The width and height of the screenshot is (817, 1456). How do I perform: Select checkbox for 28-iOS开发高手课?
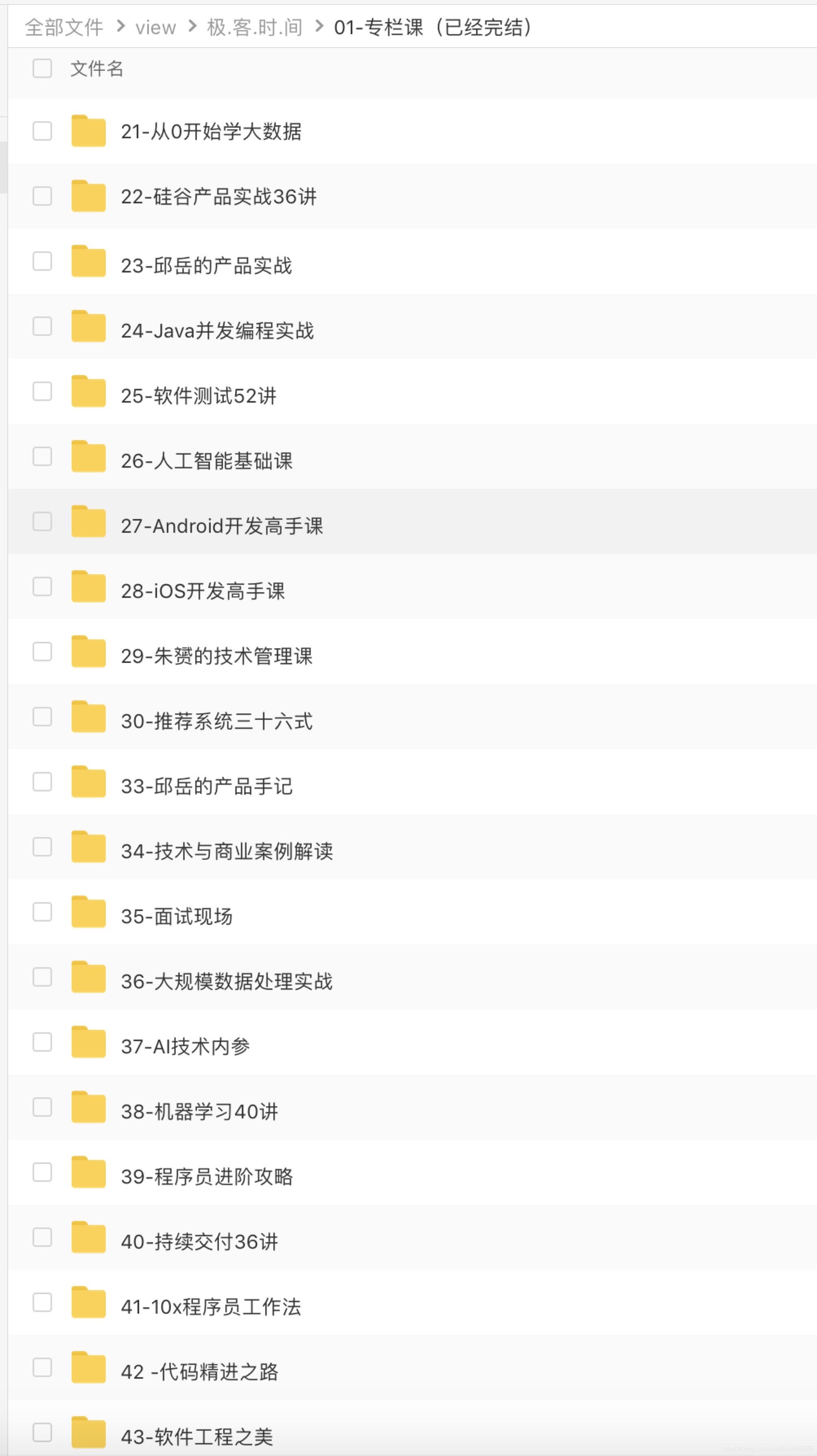(x=42, y=587)
